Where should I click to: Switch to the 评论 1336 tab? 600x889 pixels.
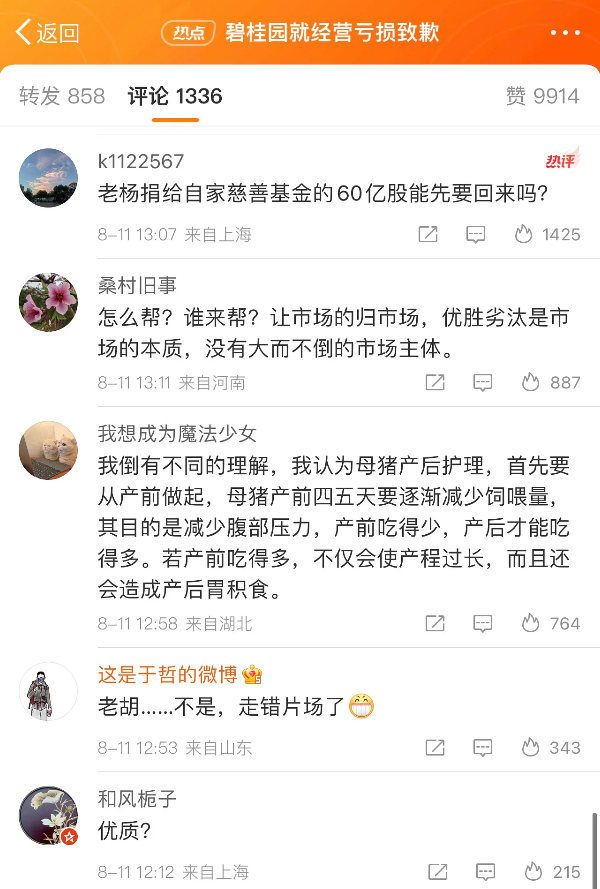pyautogui.click(x=175, y=96)
